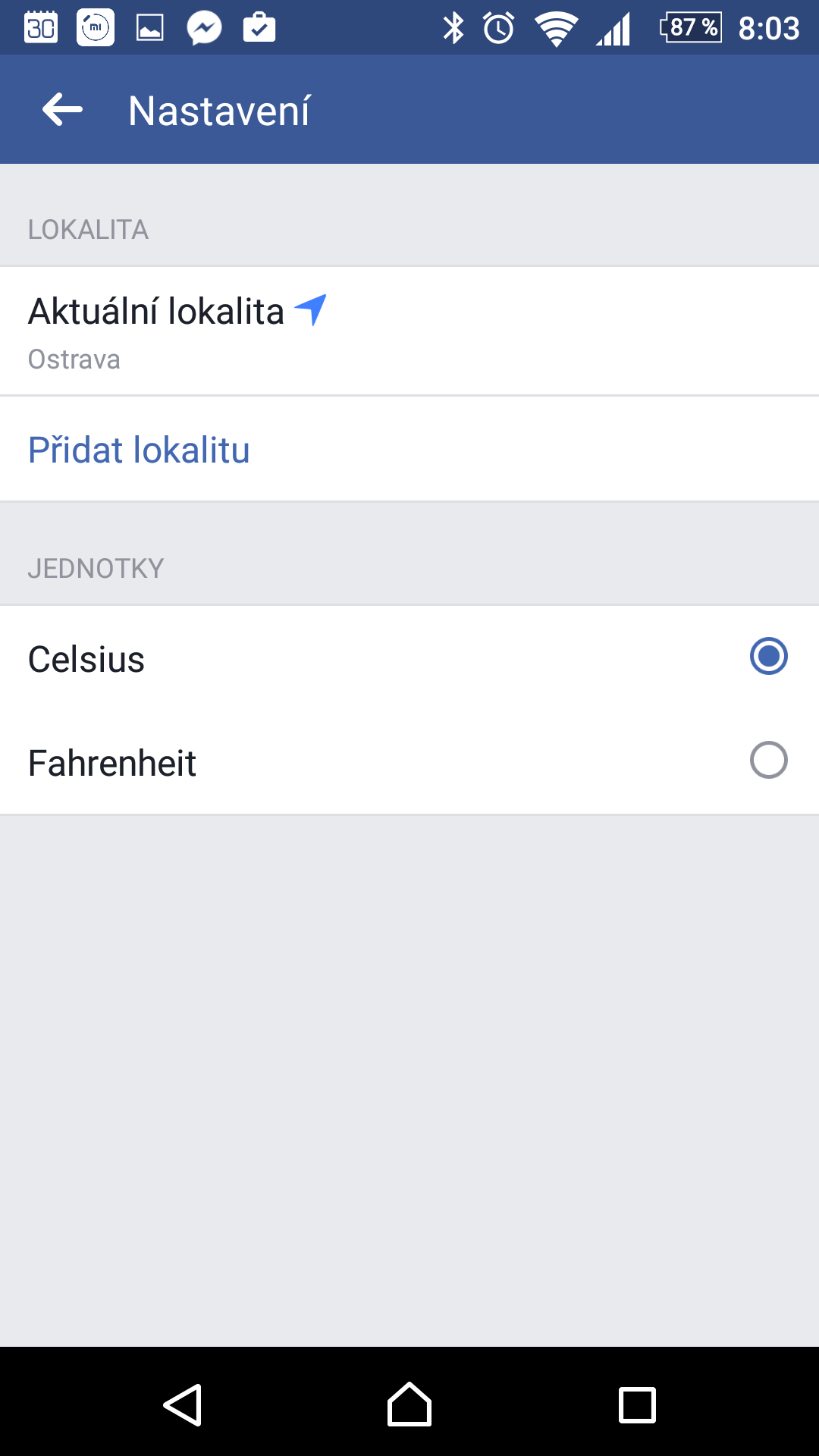Open the recent apps overview
The height and width of the screenshot is (1456, 819).
[637, 1404]
